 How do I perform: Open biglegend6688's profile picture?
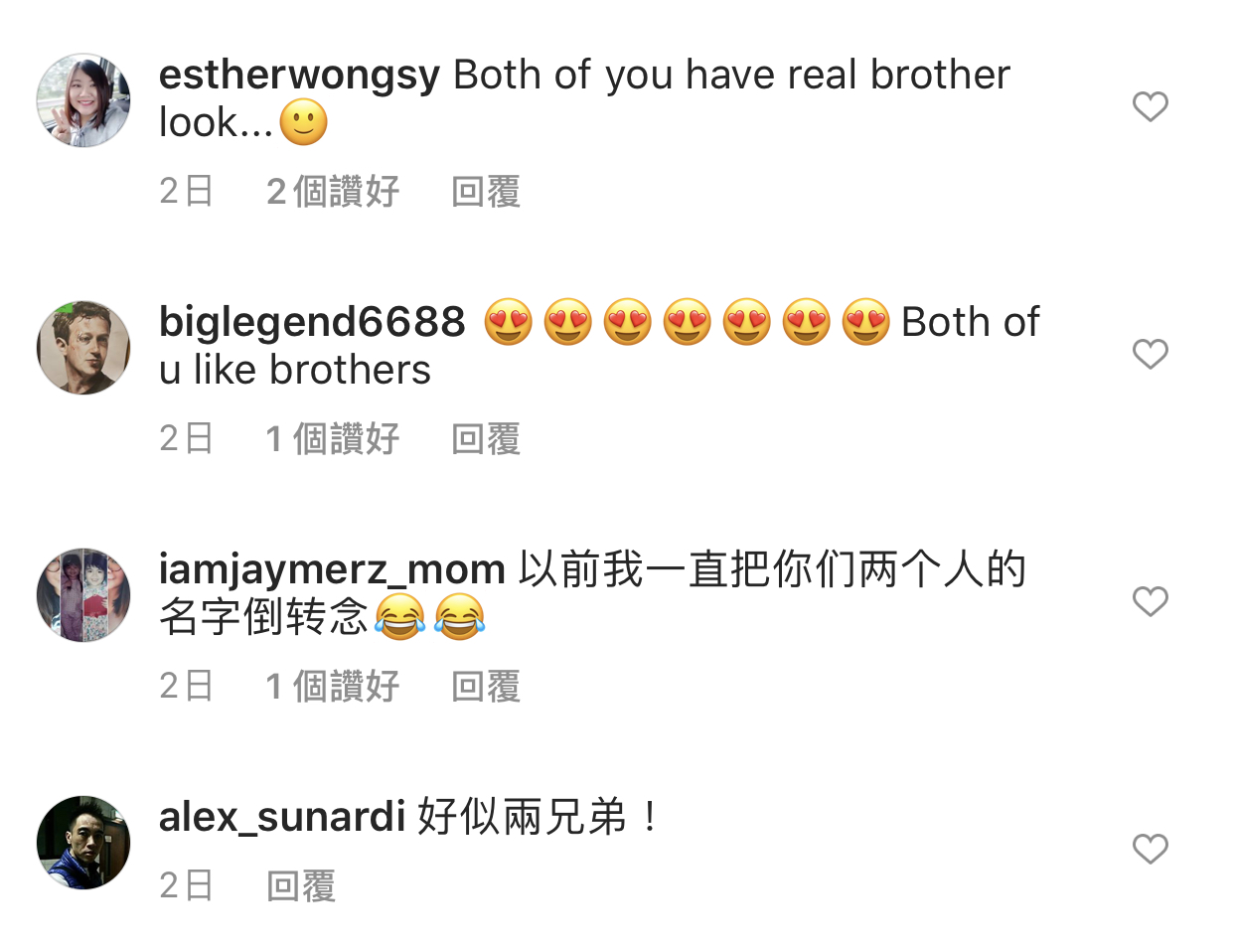[83, 348]
